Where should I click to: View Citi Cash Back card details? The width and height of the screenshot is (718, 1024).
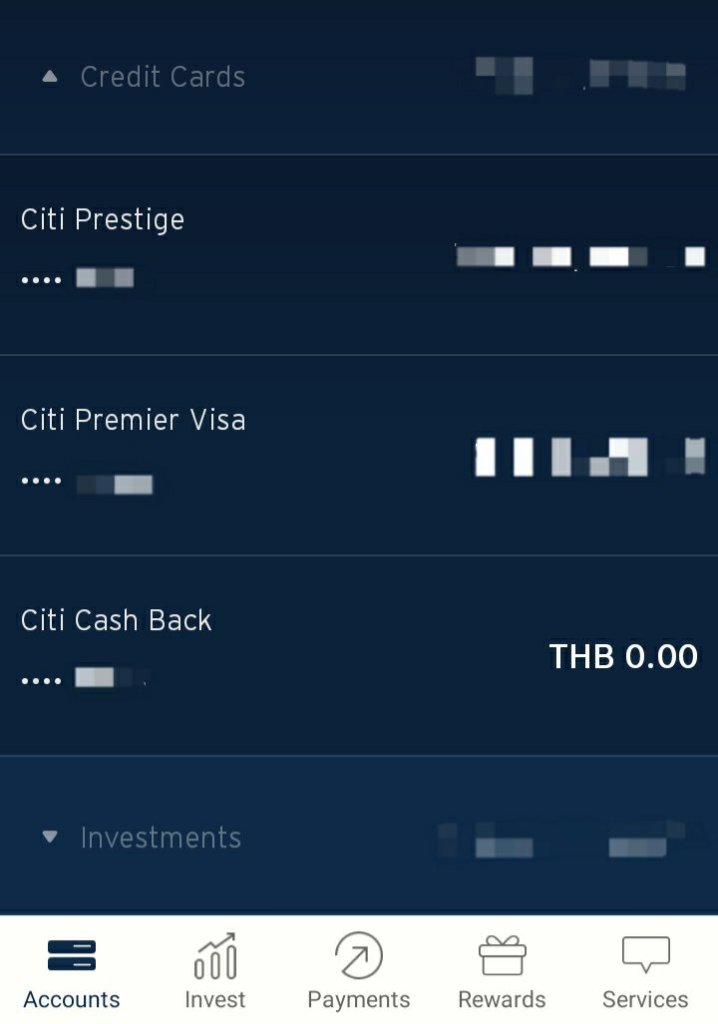pyautogui.click(x=116, y=621)
